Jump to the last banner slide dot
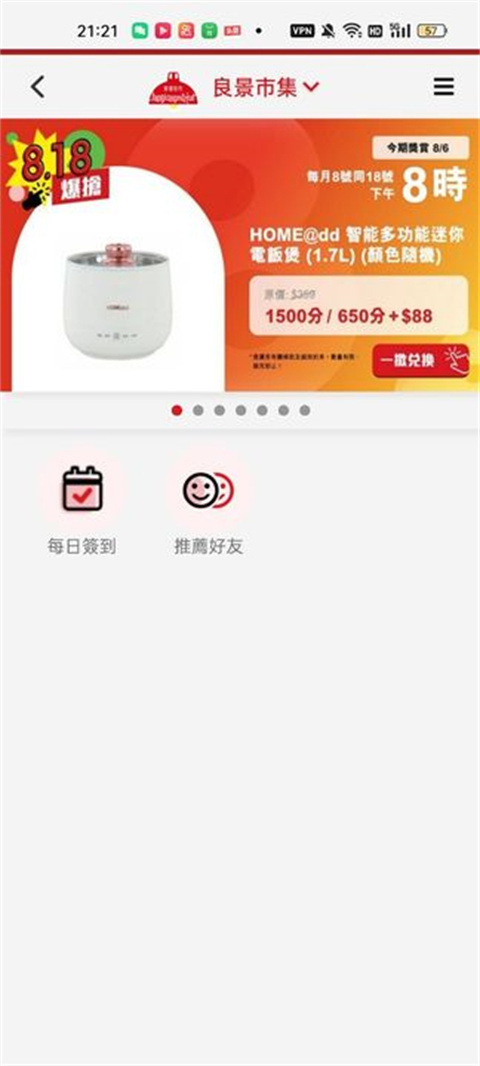Image resolution: width=480 pixels, height=1066 pixels. 305,411
